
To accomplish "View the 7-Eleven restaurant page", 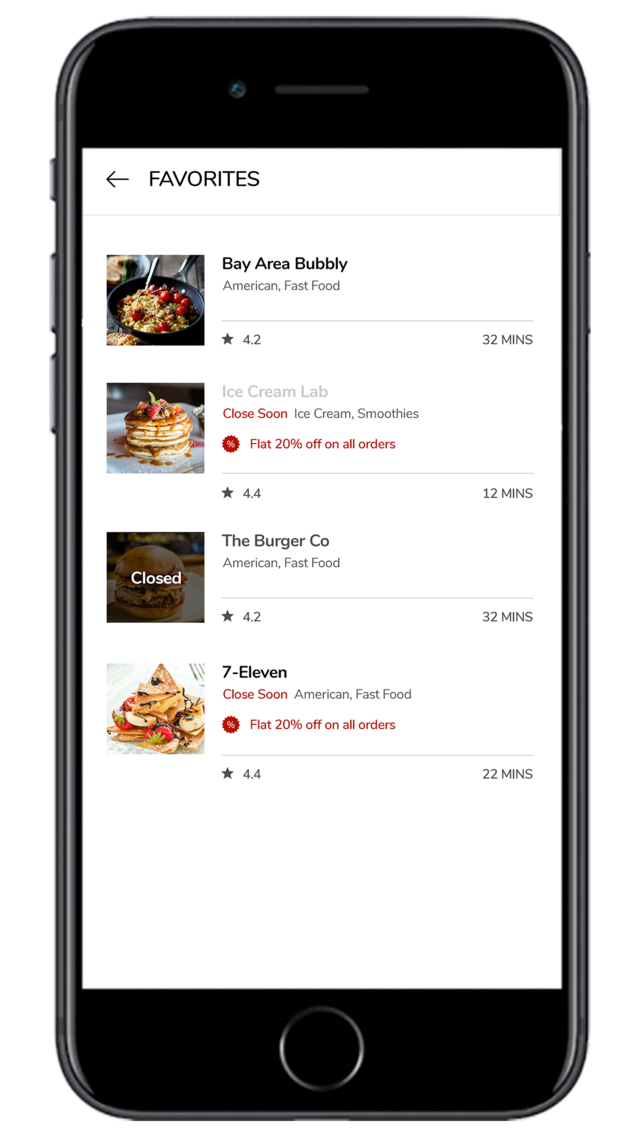I will coord(320,722).
